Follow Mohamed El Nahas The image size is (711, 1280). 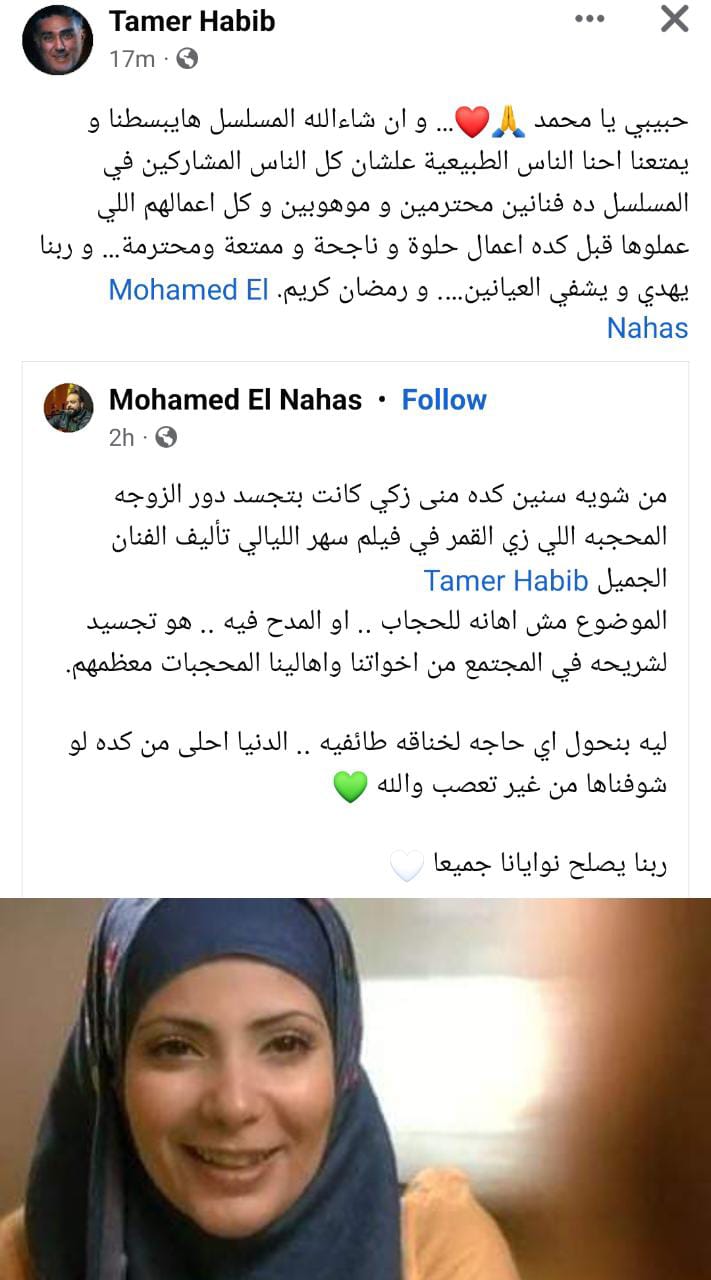443,400
